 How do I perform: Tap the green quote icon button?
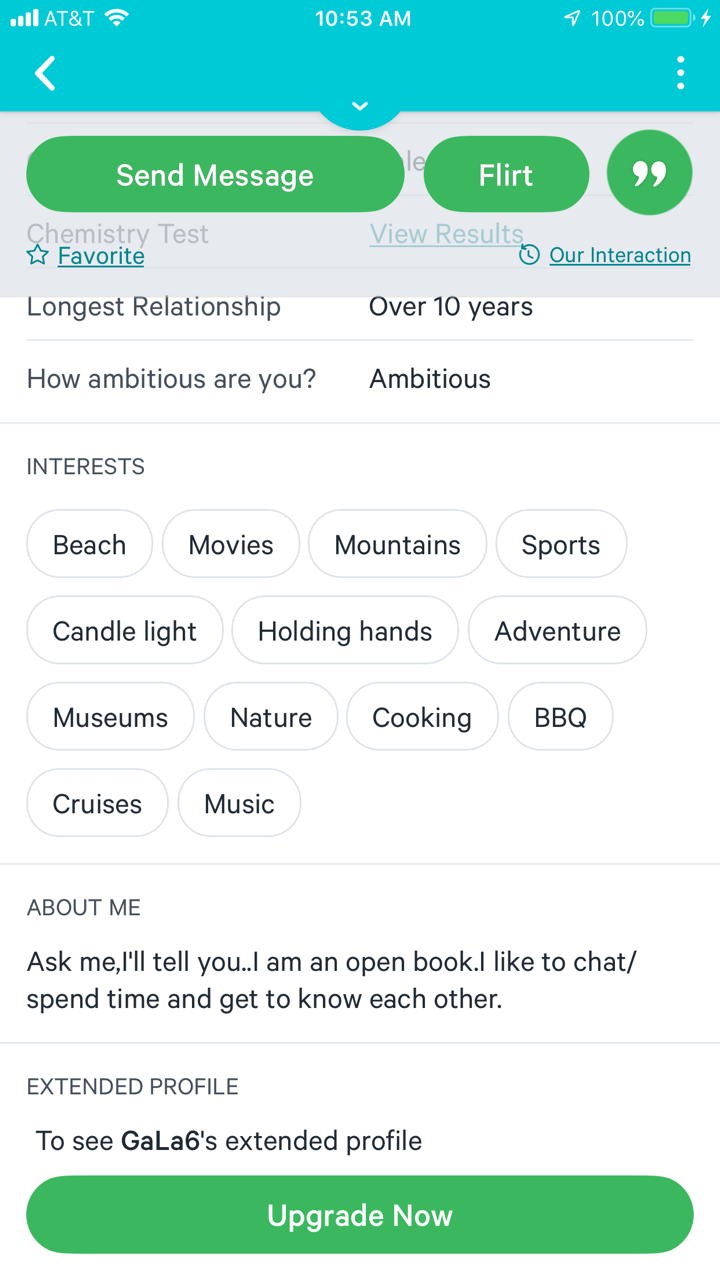(649, 173)
